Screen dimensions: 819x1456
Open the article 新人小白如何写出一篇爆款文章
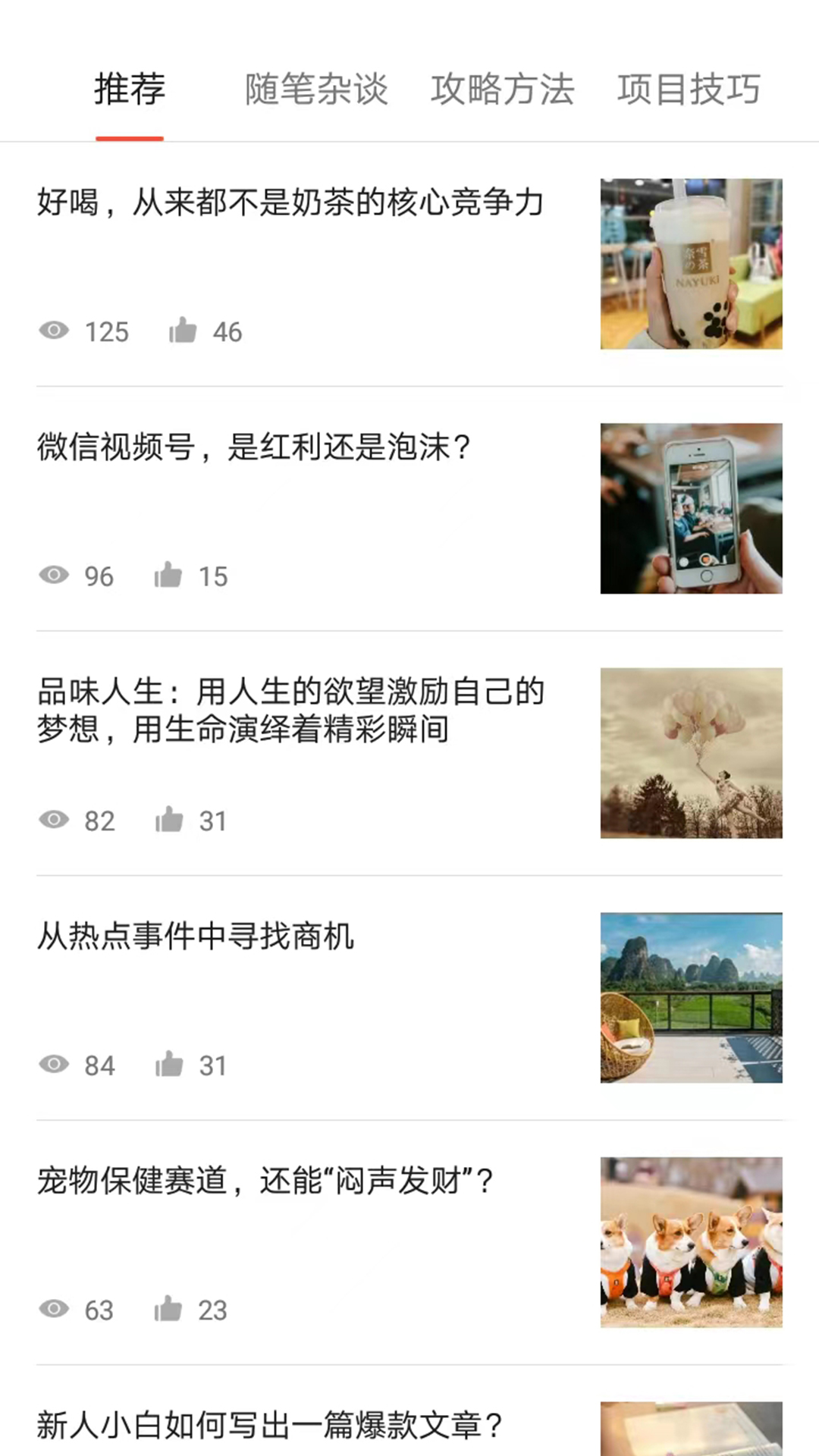click(269, 1426)
